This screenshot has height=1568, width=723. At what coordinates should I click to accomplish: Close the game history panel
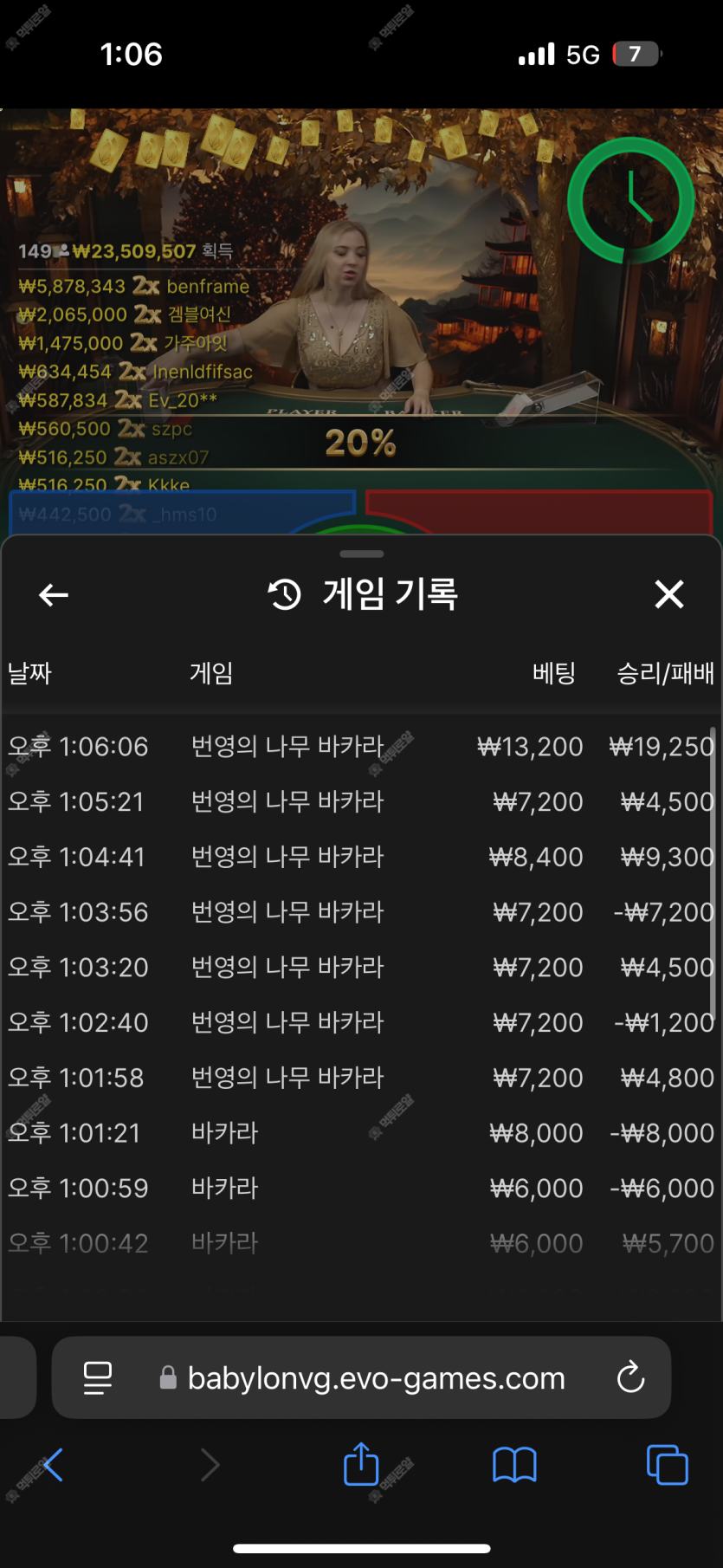(668, 595)
